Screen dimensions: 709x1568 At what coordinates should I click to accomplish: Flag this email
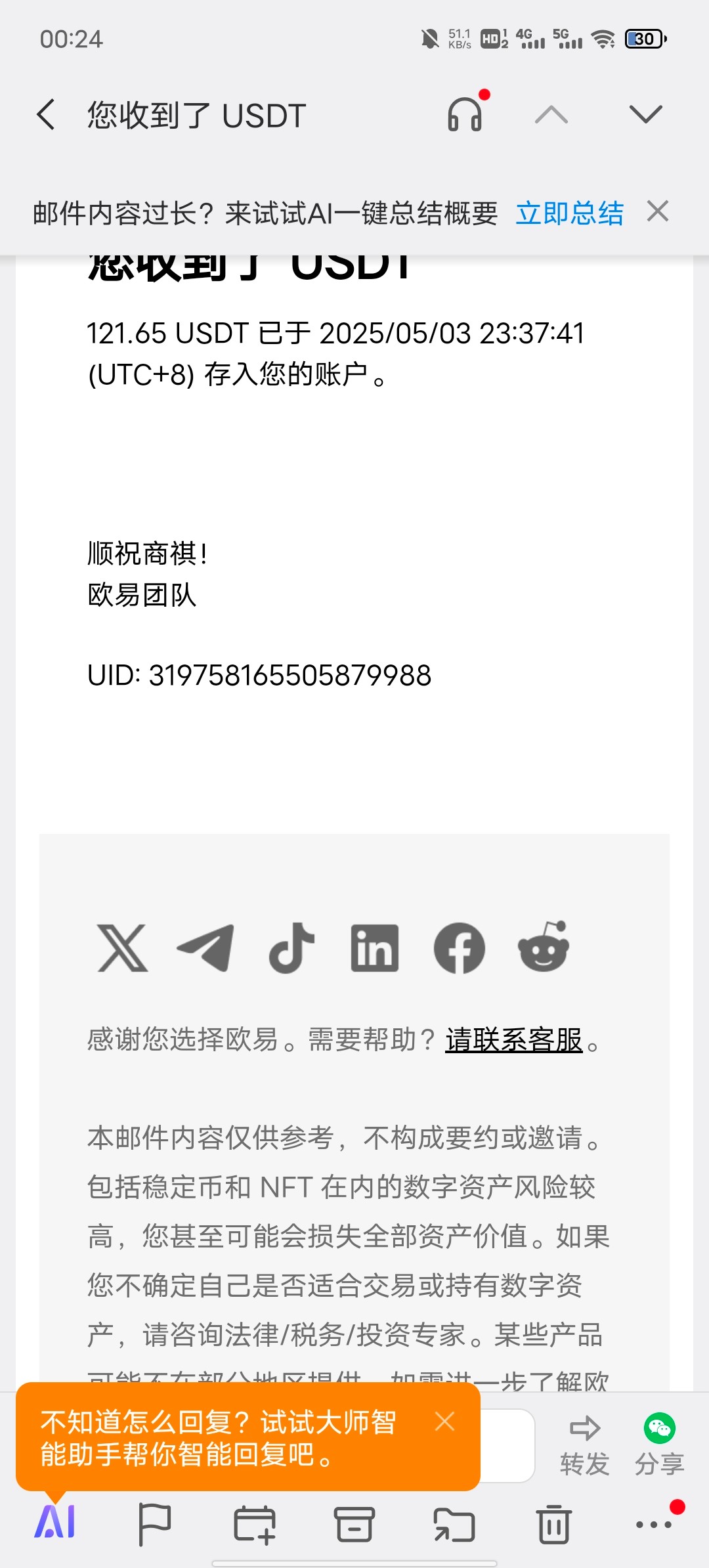pyautogui.click(x=155, y=1525)
